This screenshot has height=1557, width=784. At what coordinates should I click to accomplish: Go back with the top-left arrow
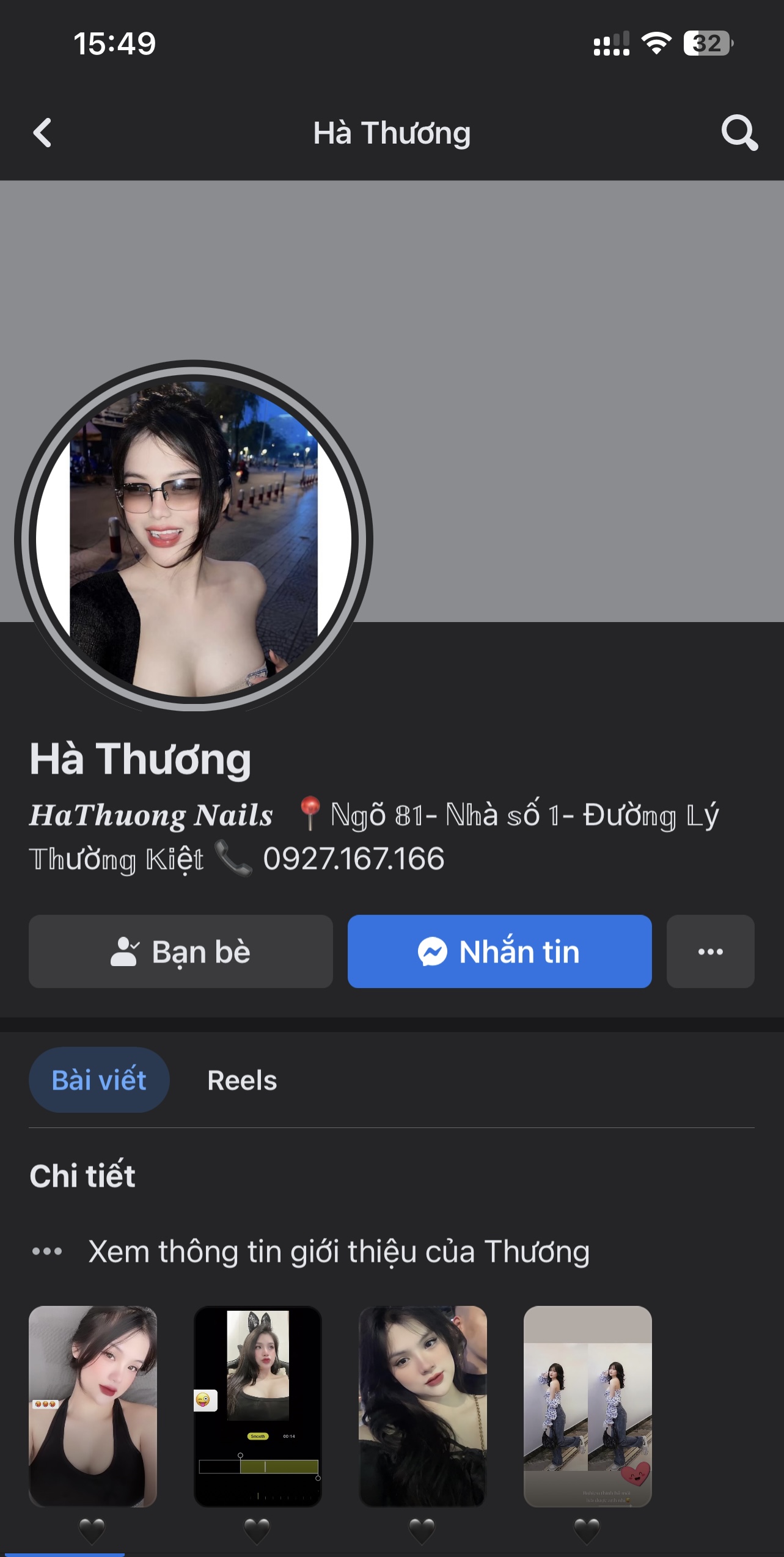click(x=43, y=133)
